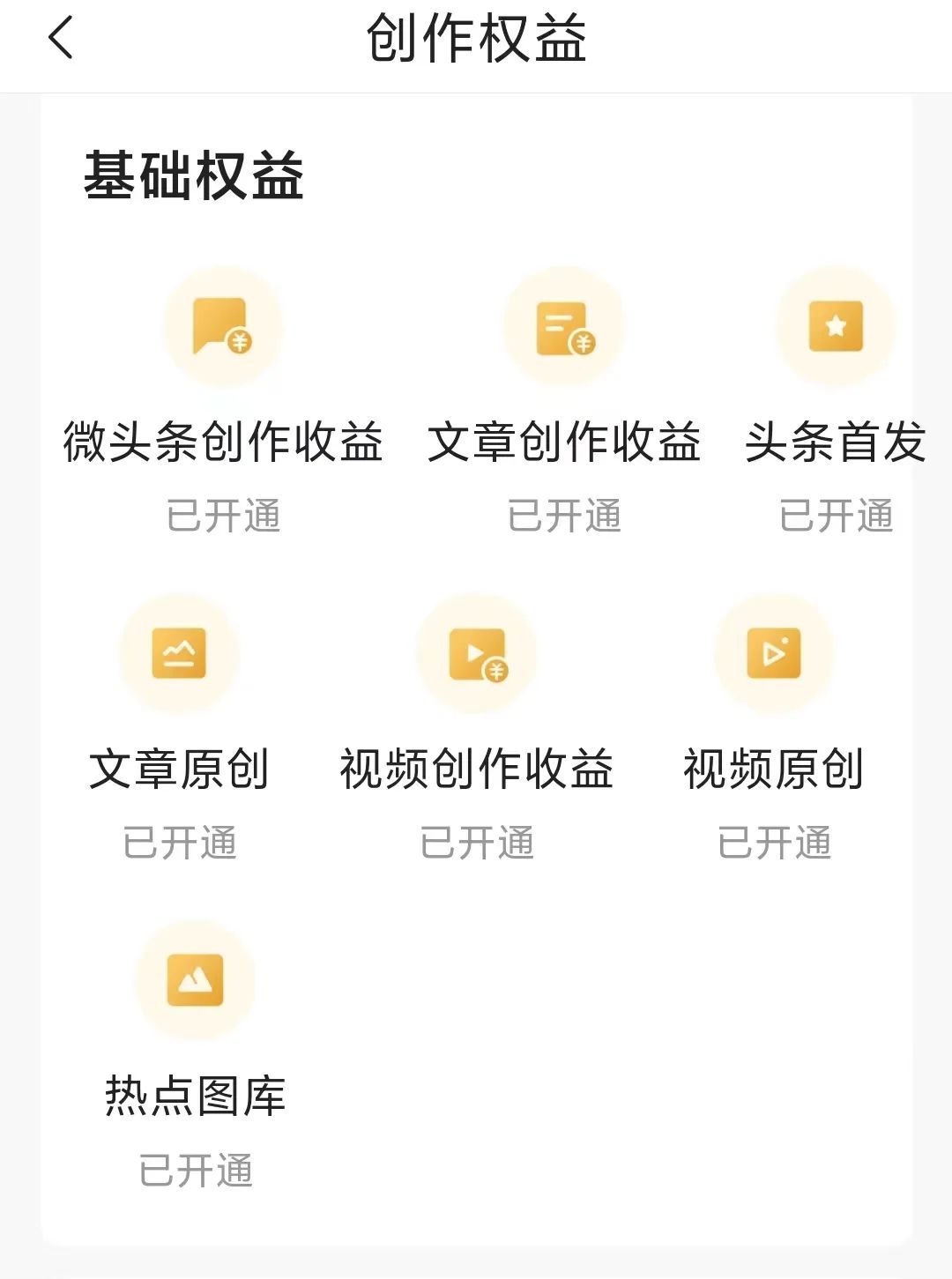Tap the 热点图库 text label
952x1279 pixels.
(x=196, y=1095)
